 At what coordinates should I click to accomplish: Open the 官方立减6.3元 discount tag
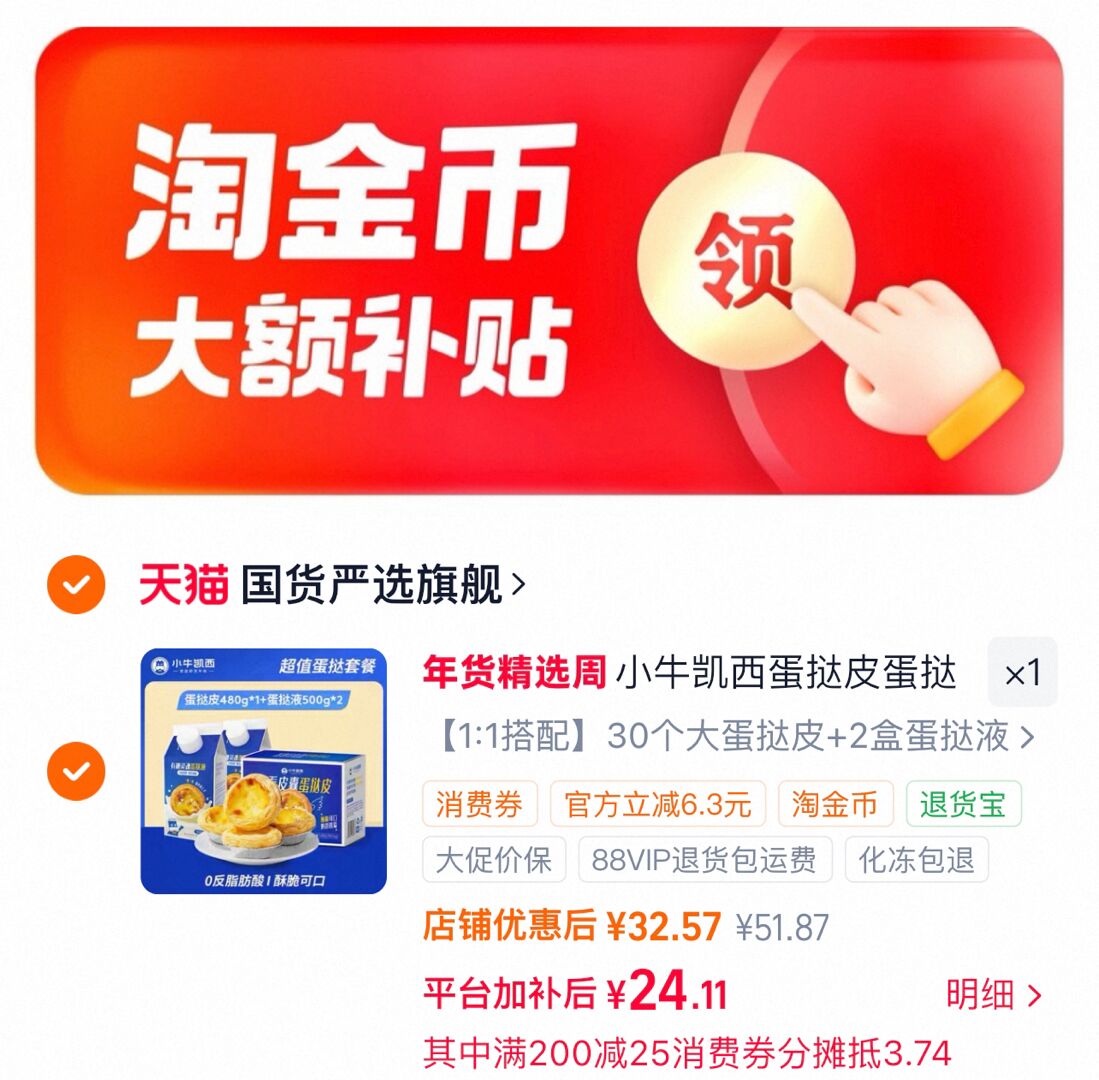coord(658,805)
